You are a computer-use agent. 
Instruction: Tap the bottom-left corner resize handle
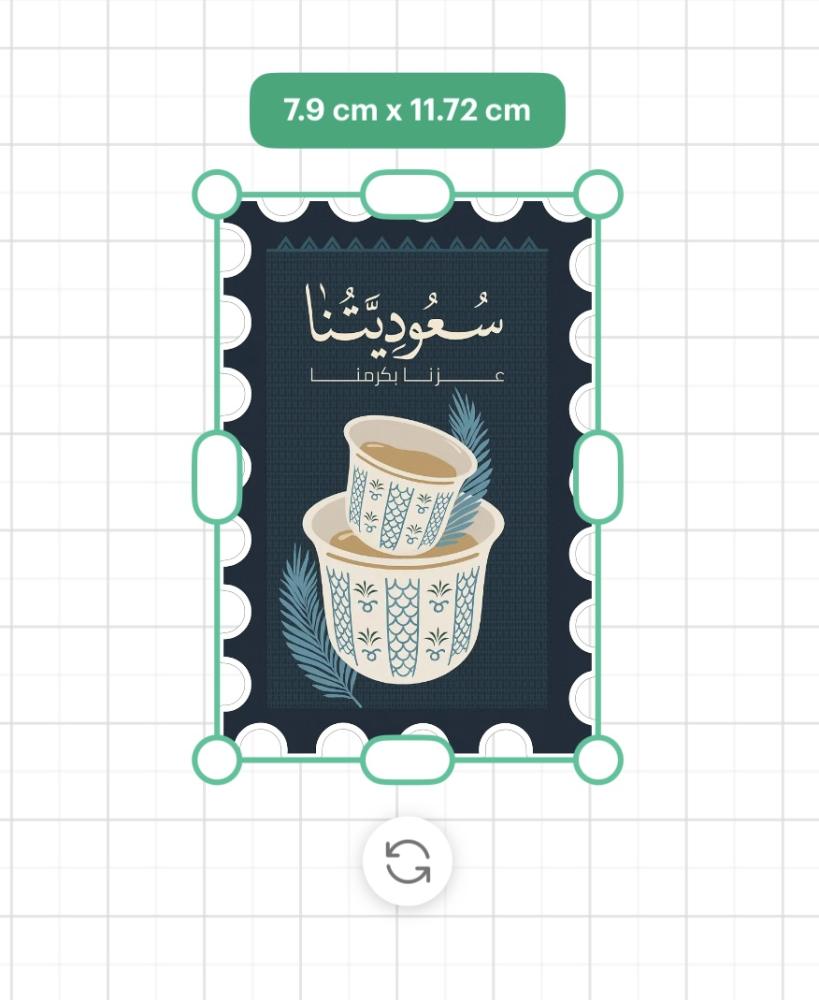click(216, 760)
